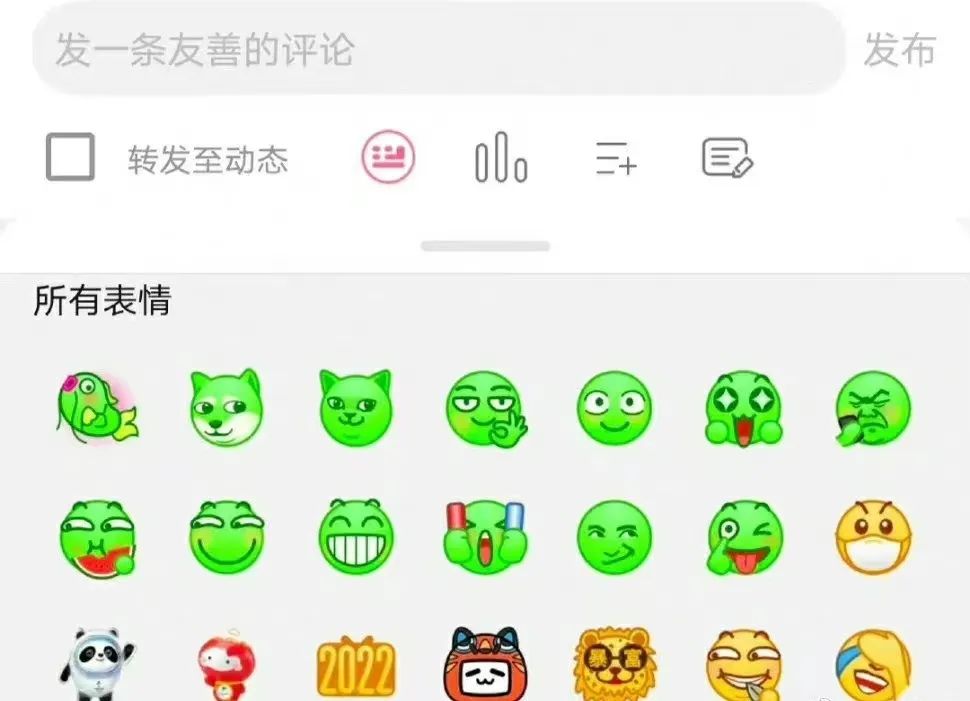
Task: Select the green big-teeth grin emoji
Action: (356, 537)
